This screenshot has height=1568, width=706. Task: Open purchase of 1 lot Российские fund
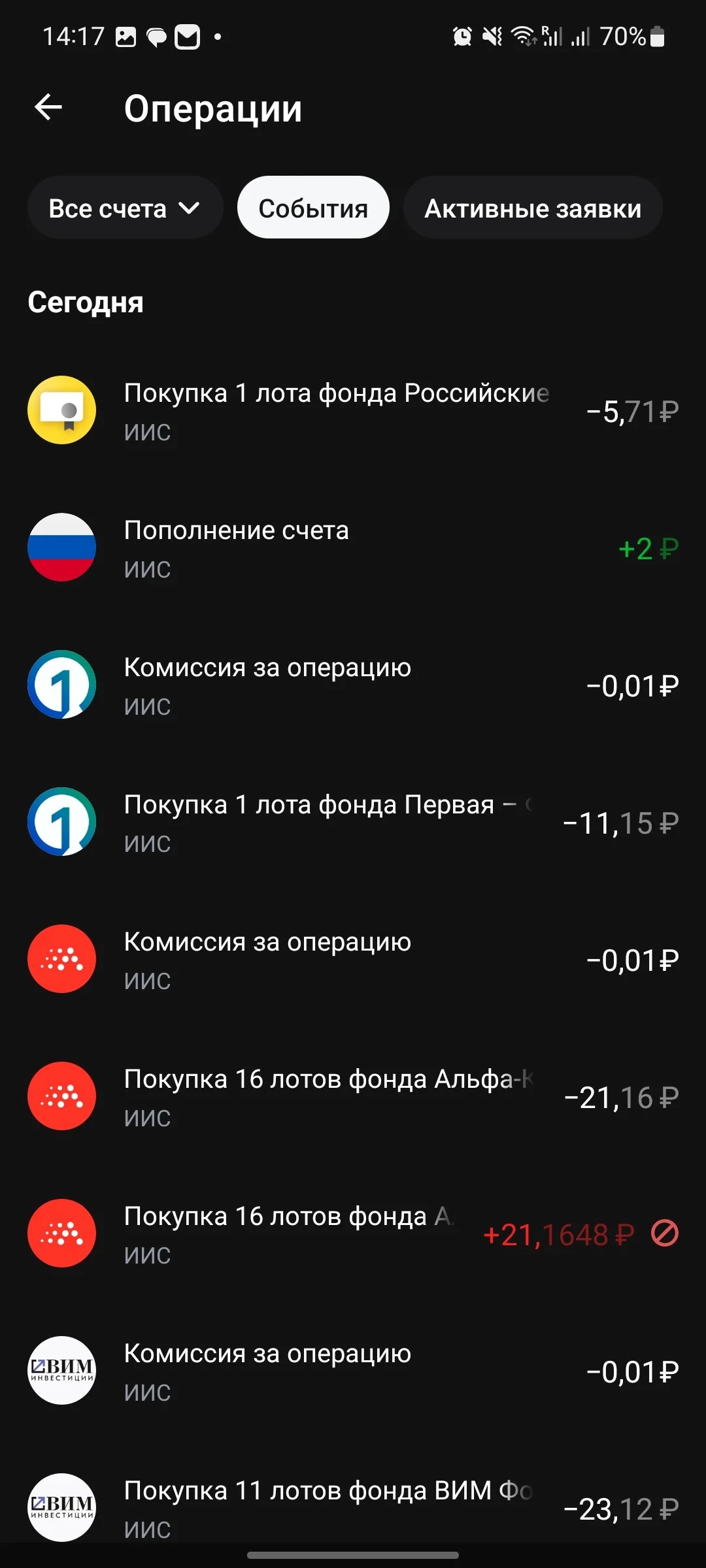[x=353, y=410]
